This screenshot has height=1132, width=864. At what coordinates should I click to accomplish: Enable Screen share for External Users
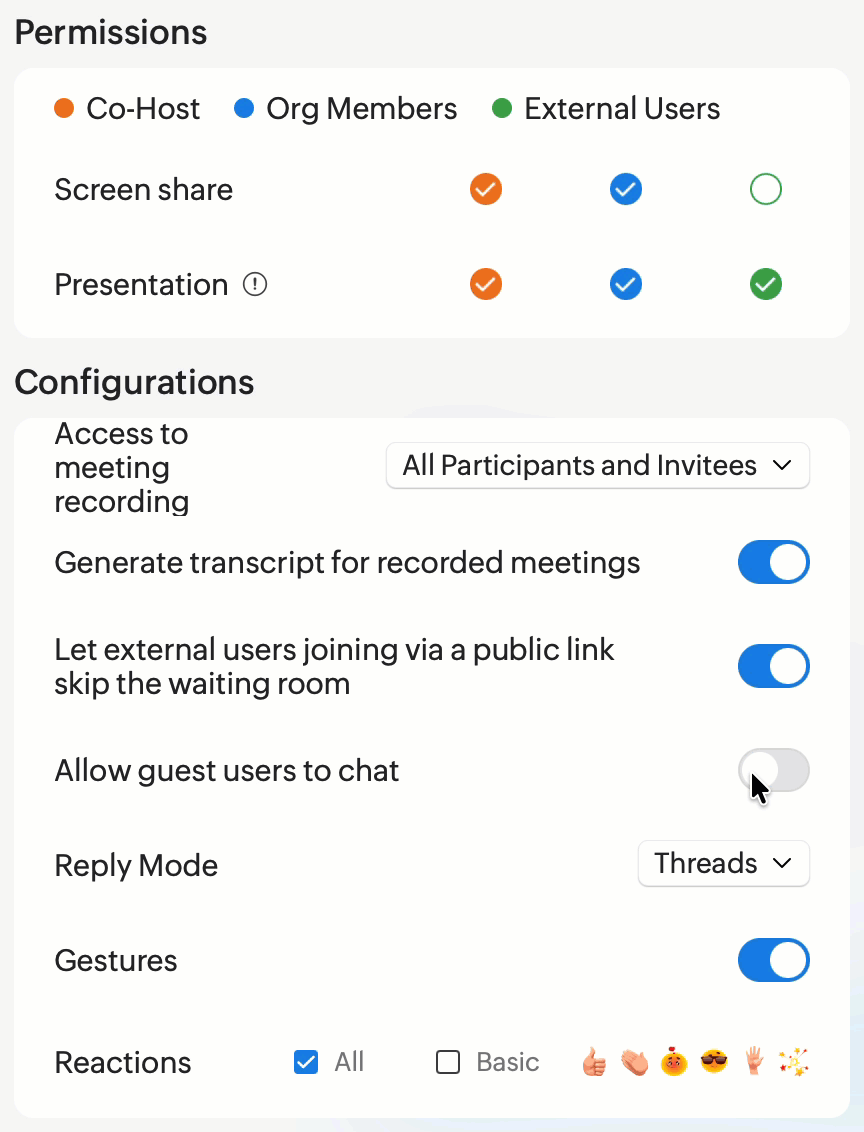(766, 189)
